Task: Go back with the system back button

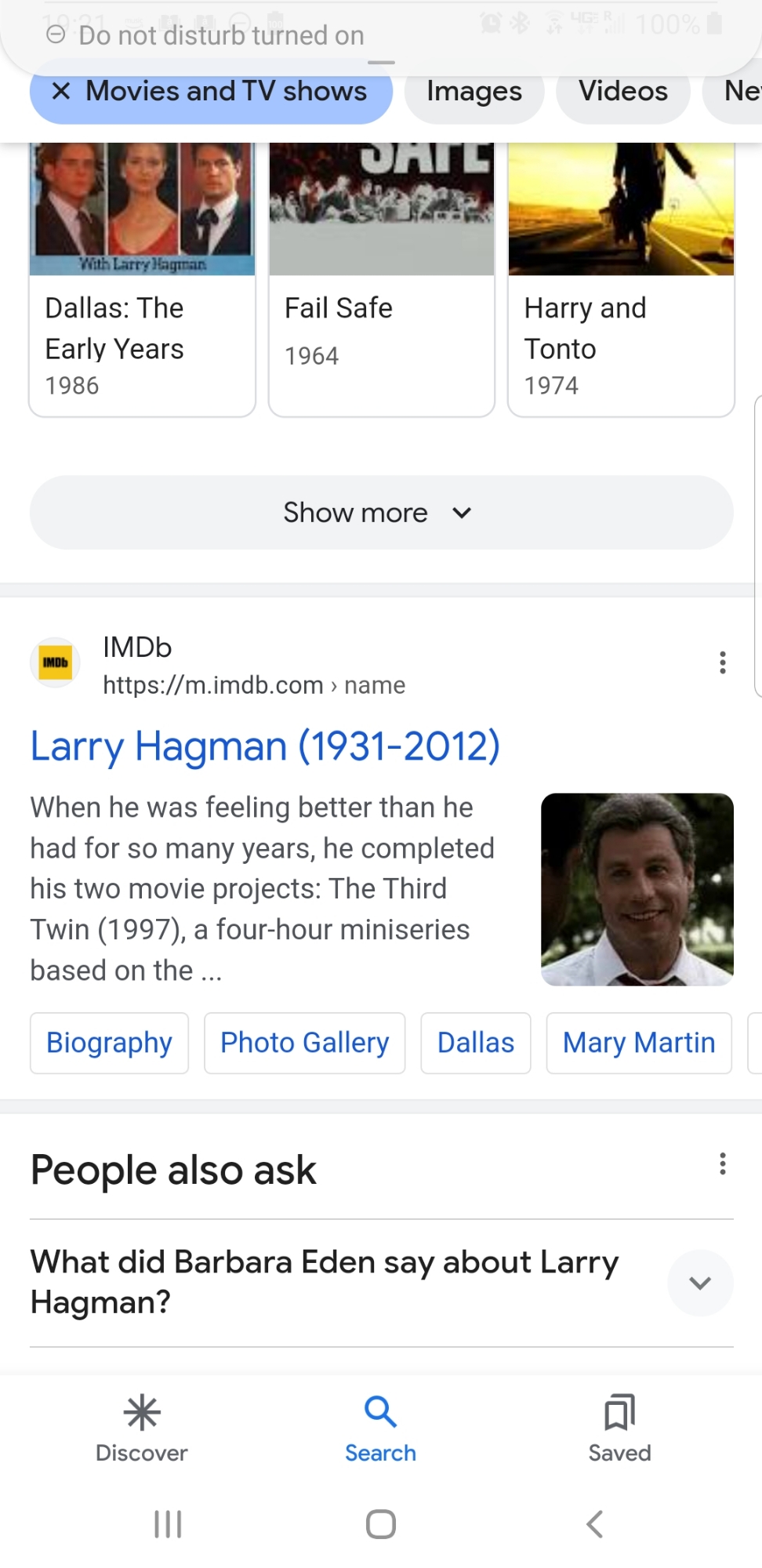Action: pyautogui.click(x=595, y=1524)
